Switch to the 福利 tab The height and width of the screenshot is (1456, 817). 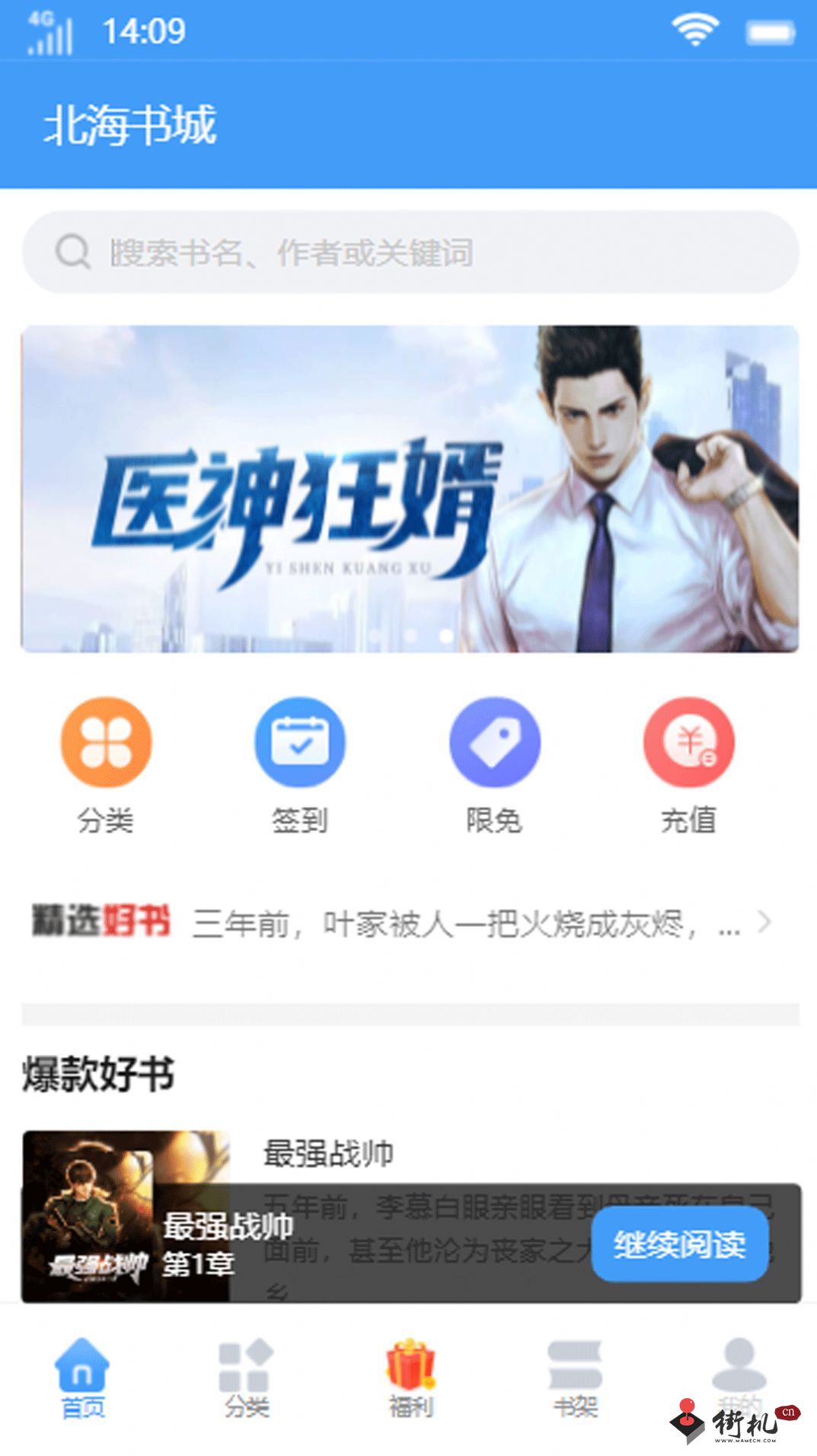point(410,1378)
